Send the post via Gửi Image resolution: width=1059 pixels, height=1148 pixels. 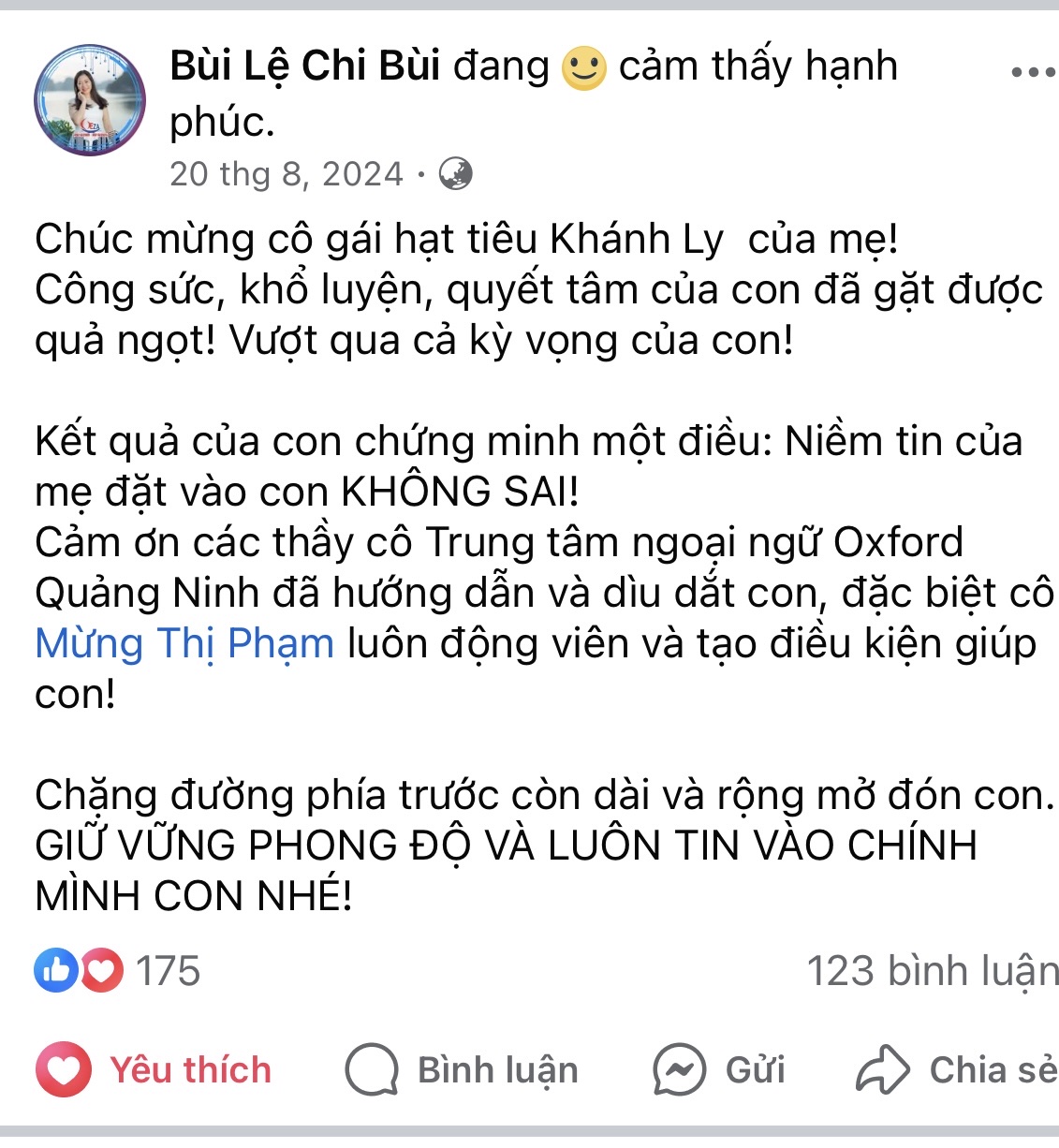(719, 1069)
